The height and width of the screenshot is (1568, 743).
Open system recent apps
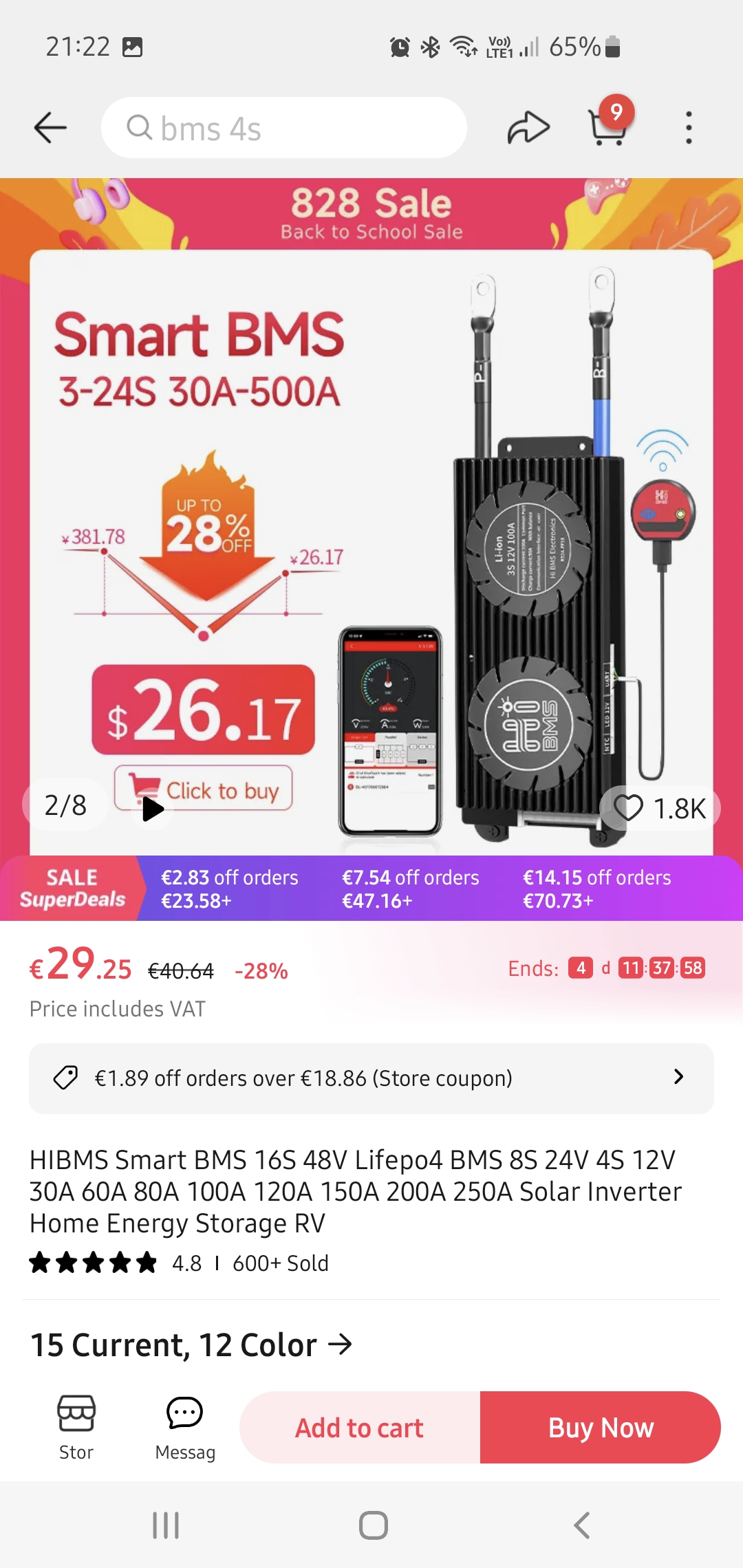[x=166, y=1525]
